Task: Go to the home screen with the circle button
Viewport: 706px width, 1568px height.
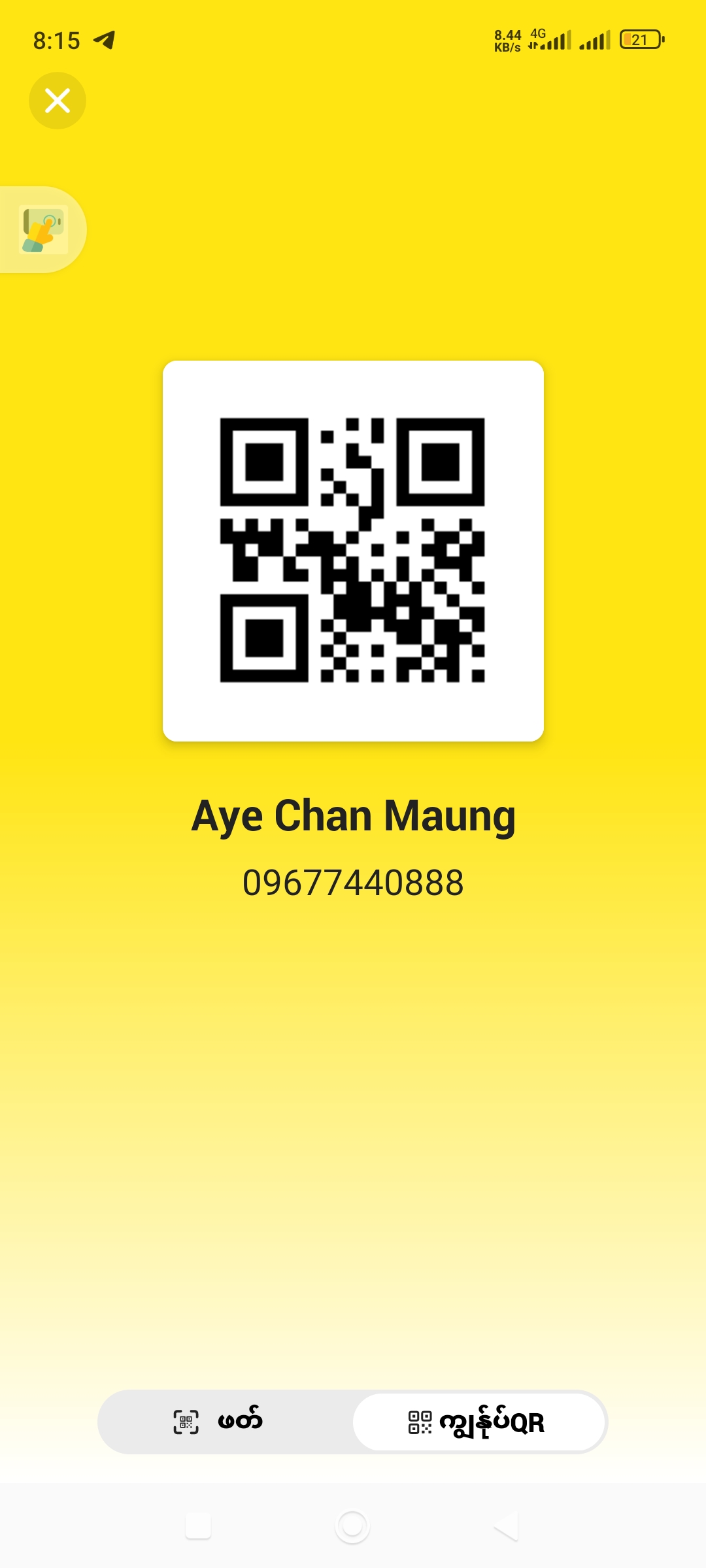Action: [352, 1526]
